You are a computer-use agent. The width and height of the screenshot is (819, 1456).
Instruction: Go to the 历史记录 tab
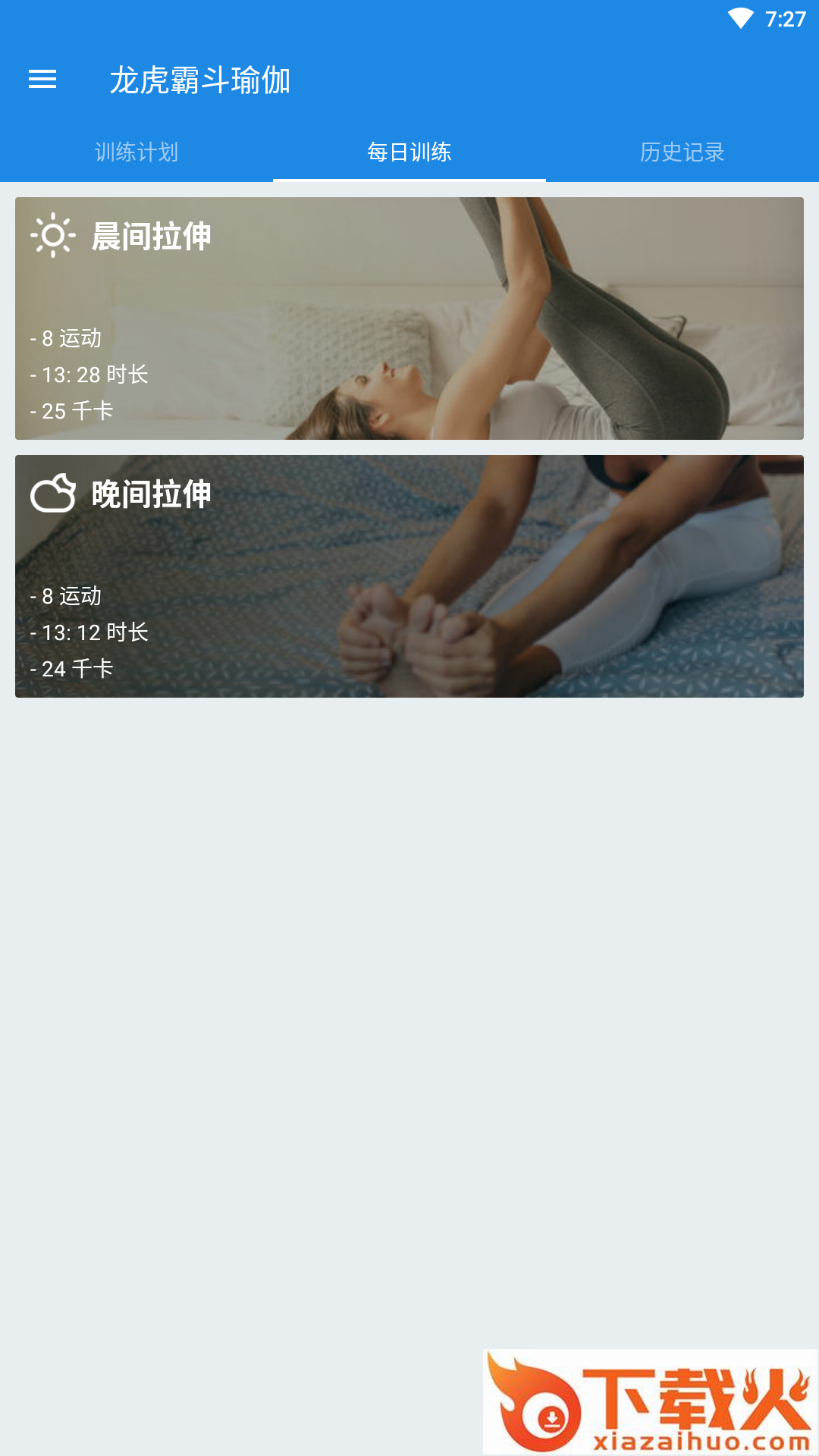682,152
